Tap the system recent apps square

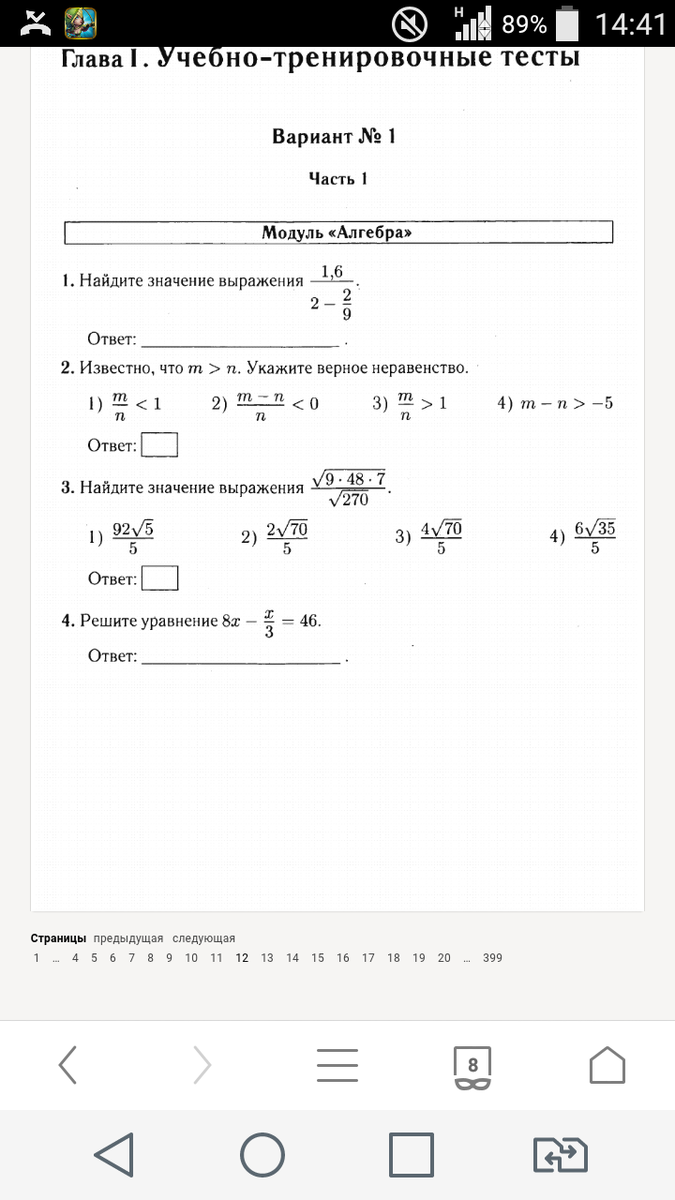click(411, 1155)
